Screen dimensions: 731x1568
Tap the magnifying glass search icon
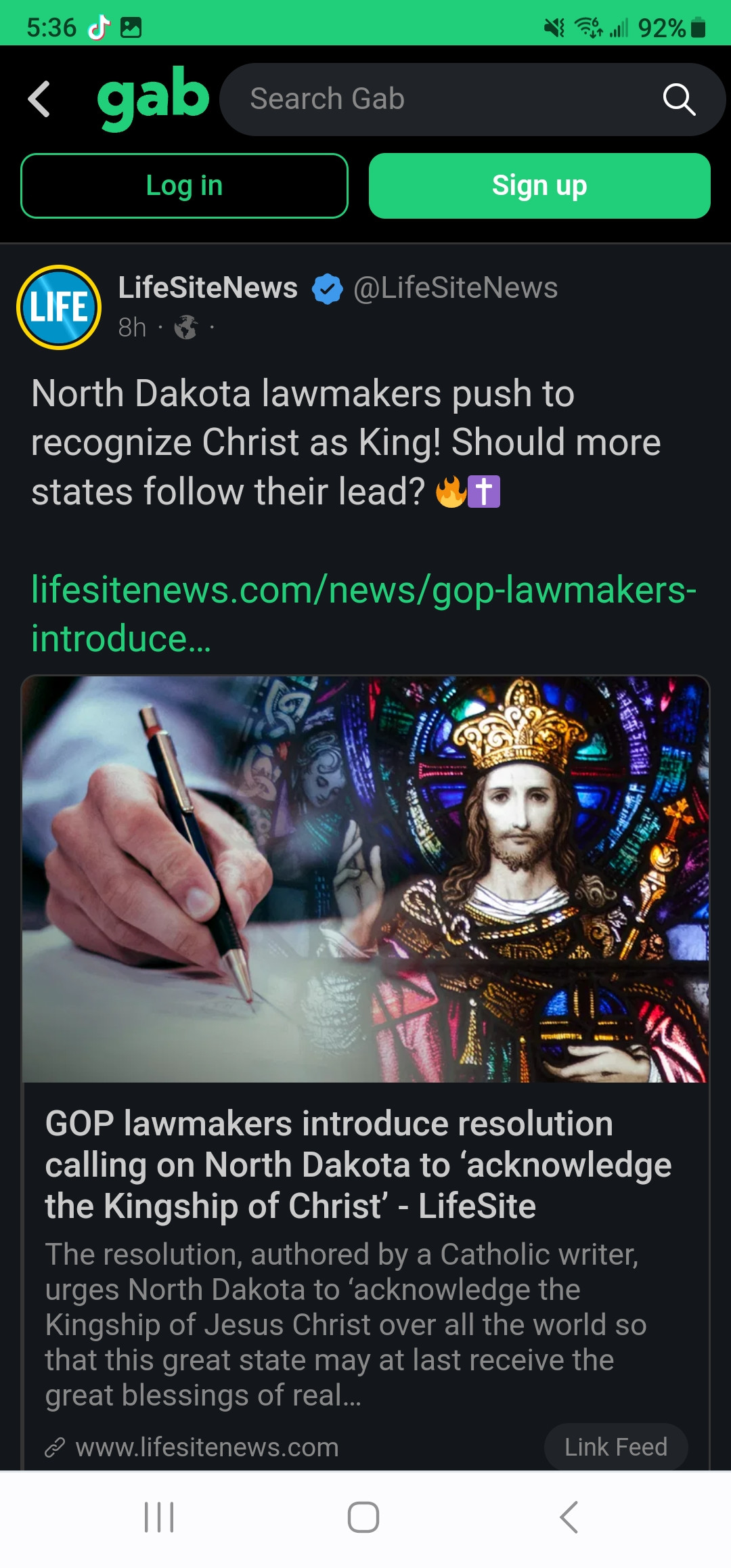(x=679, y=100)
